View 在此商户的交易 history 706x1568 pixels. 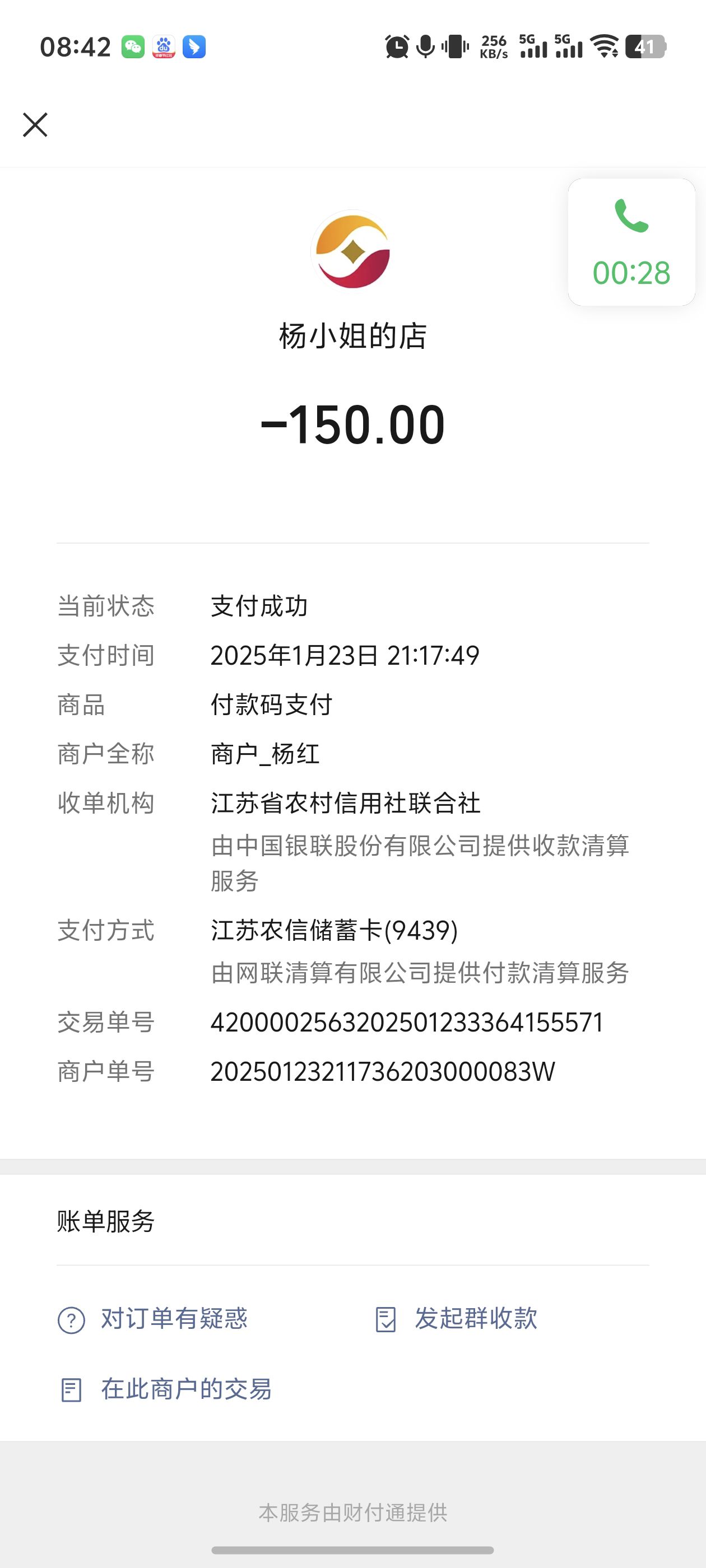click(165, 1390)
